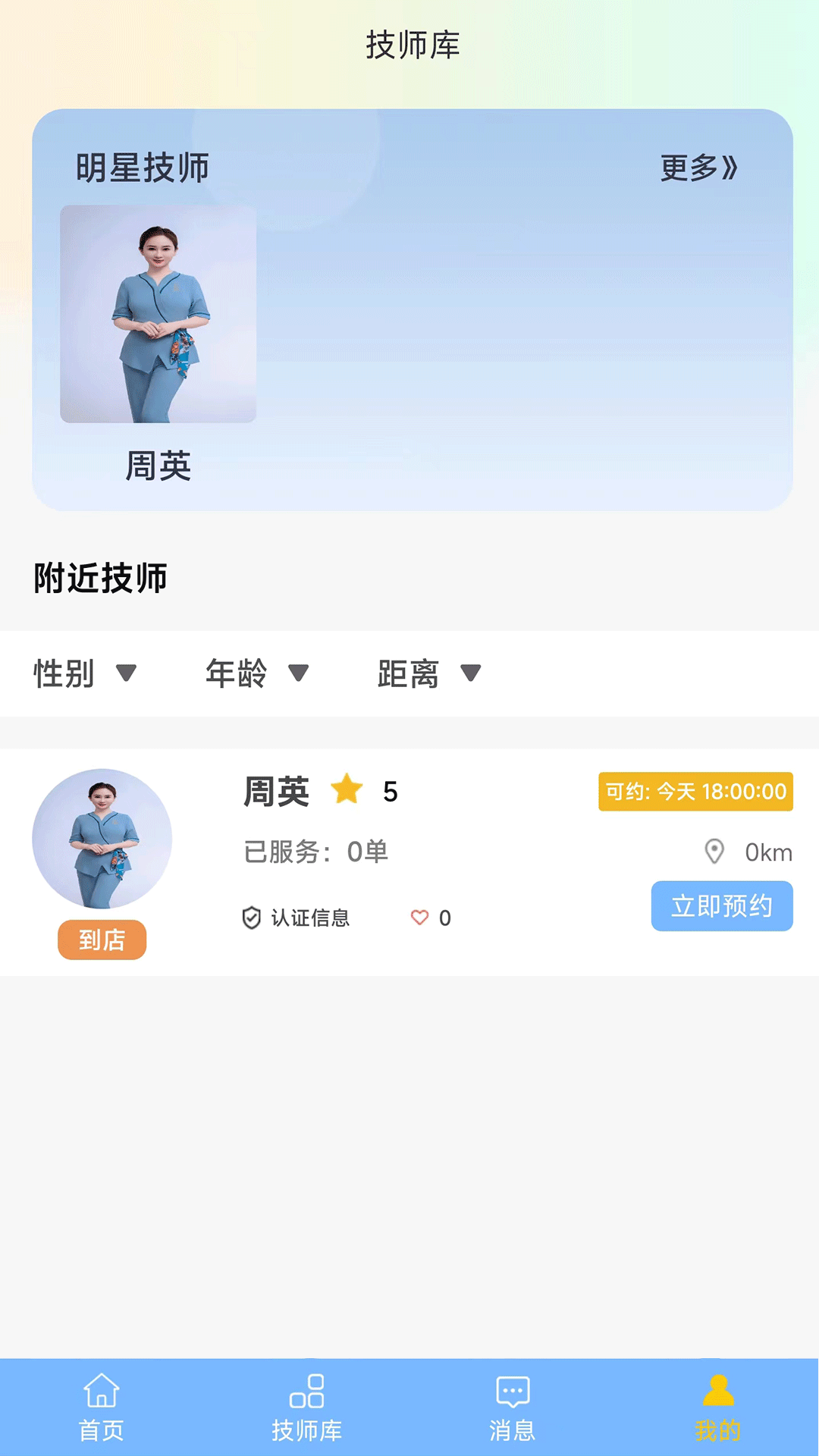Click the star rating icon beside 周英
Viewport: 819px width, 1456px height.
(347, 791)
